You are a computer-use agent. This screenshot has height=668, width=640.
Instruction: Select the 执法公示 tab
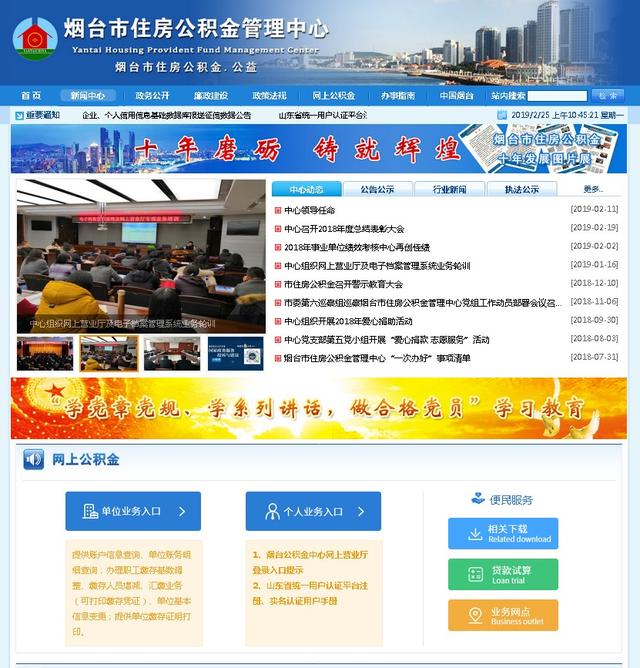click(521, 189)
